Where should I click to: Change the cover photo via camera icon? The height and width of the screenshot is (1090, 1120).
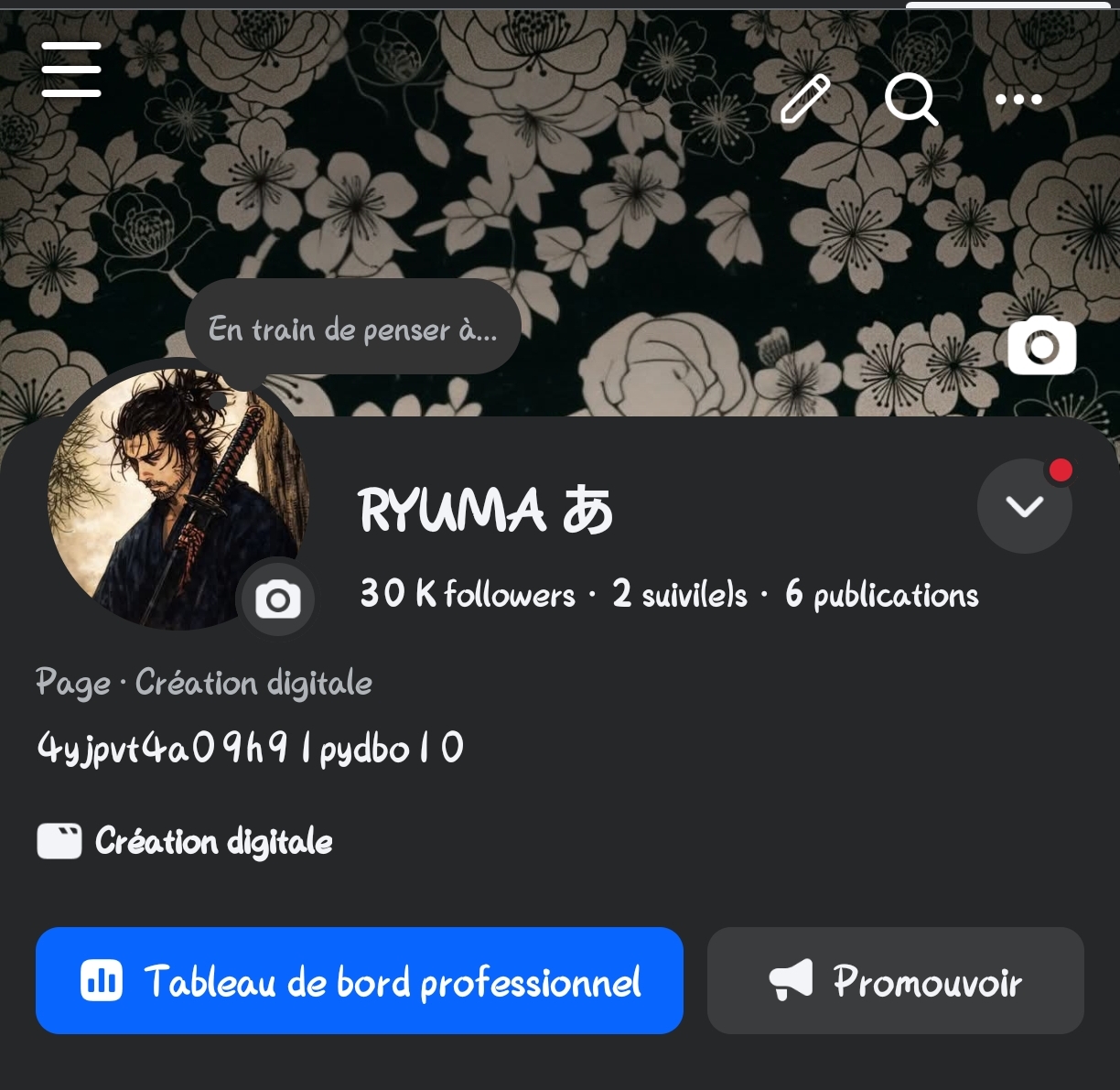tap(1041, 346)
